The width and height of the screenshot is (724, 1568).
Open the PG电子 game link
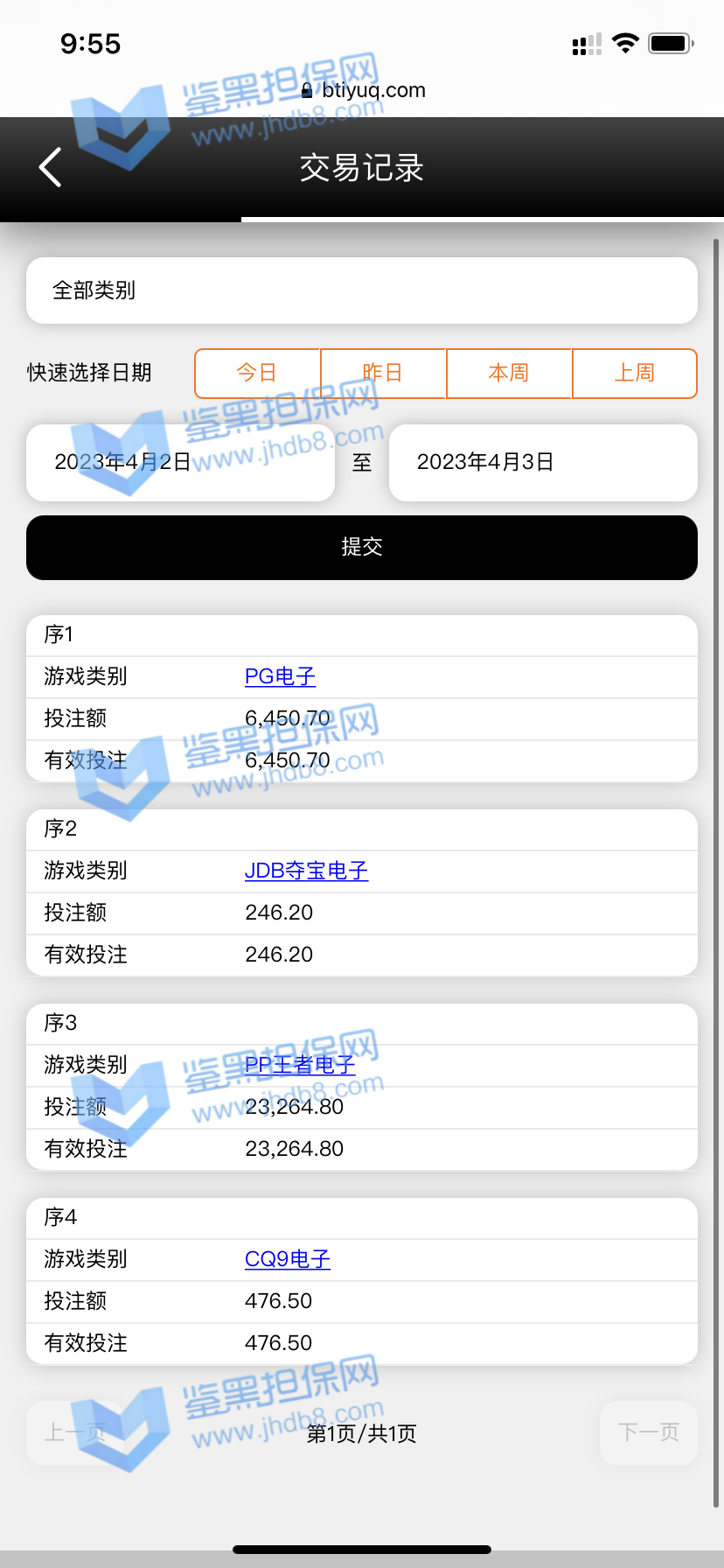280,676
